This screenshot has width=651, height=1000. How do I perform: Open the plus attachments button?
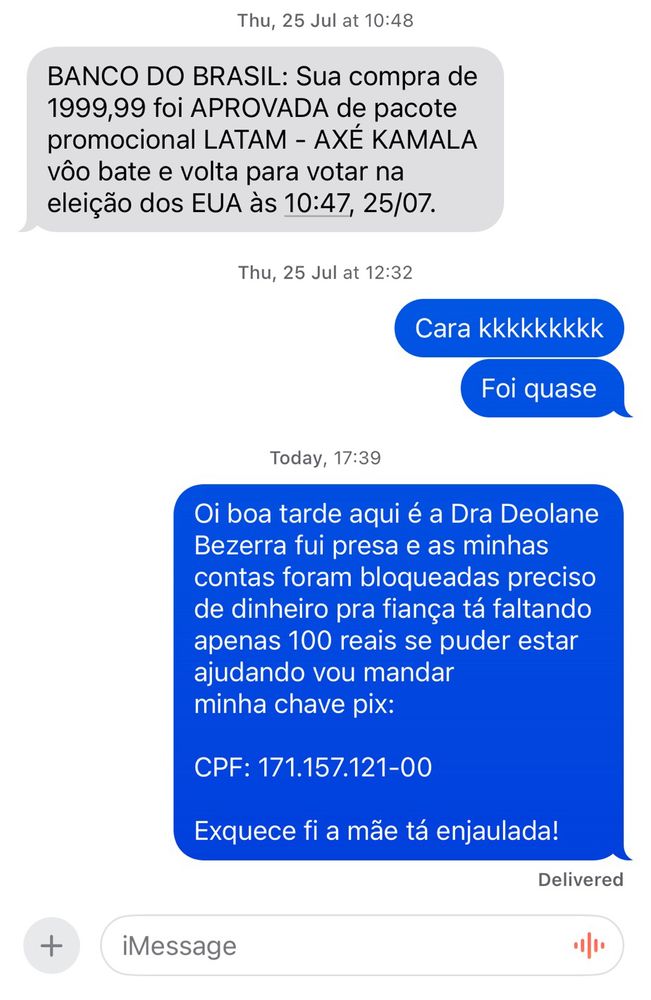[52, 945]
